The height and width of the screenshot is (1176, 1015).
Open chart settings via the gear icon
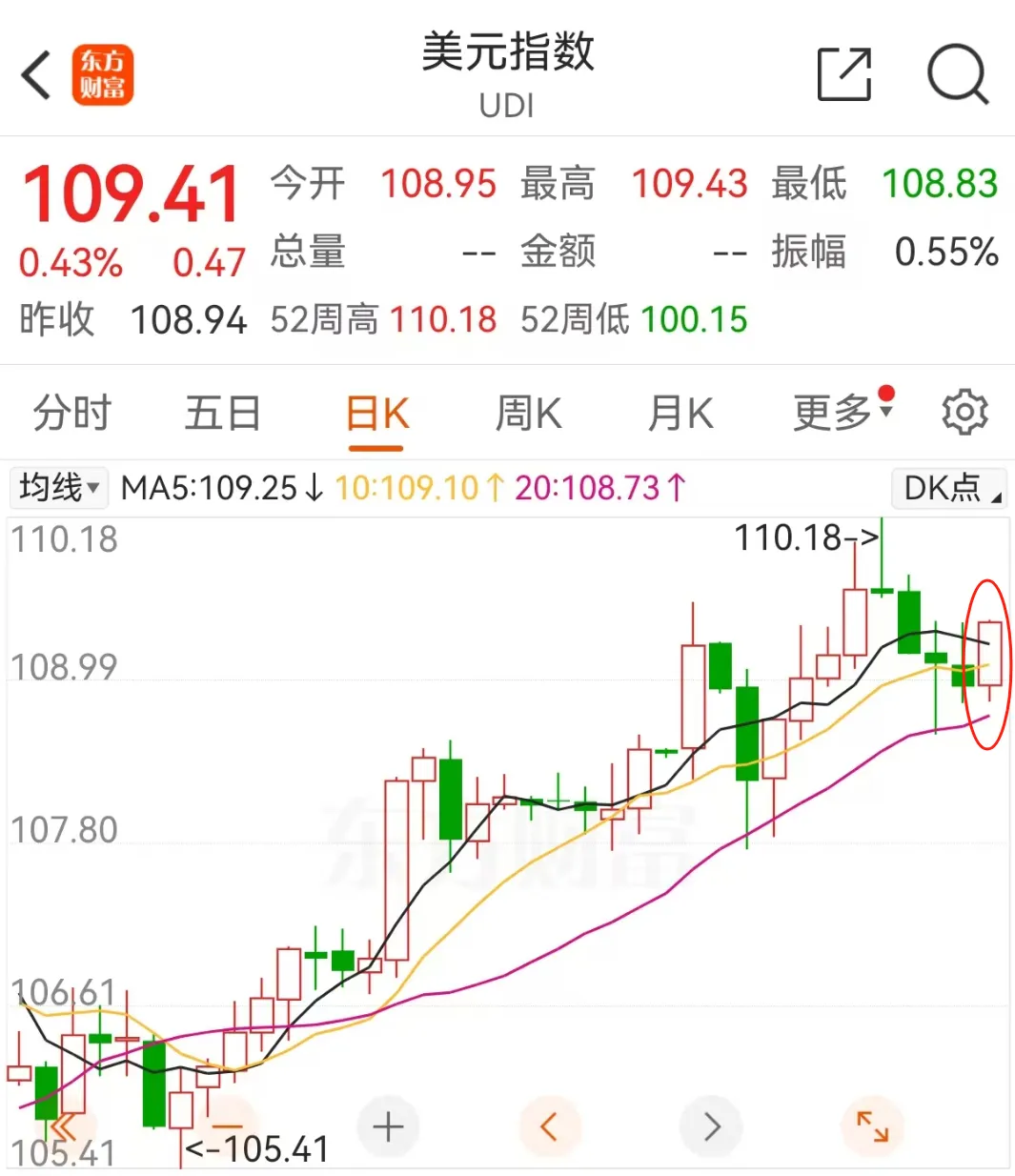[x=964, y=413]
